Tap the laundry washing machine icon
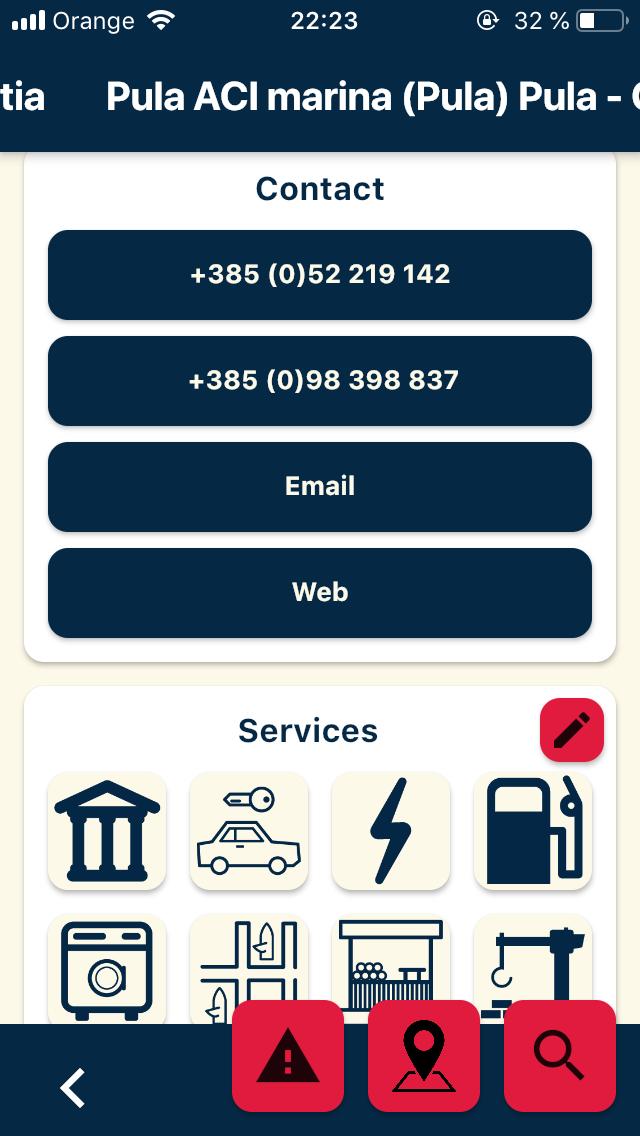Screen dimensions: 640x1136 [x=107, y=968]
